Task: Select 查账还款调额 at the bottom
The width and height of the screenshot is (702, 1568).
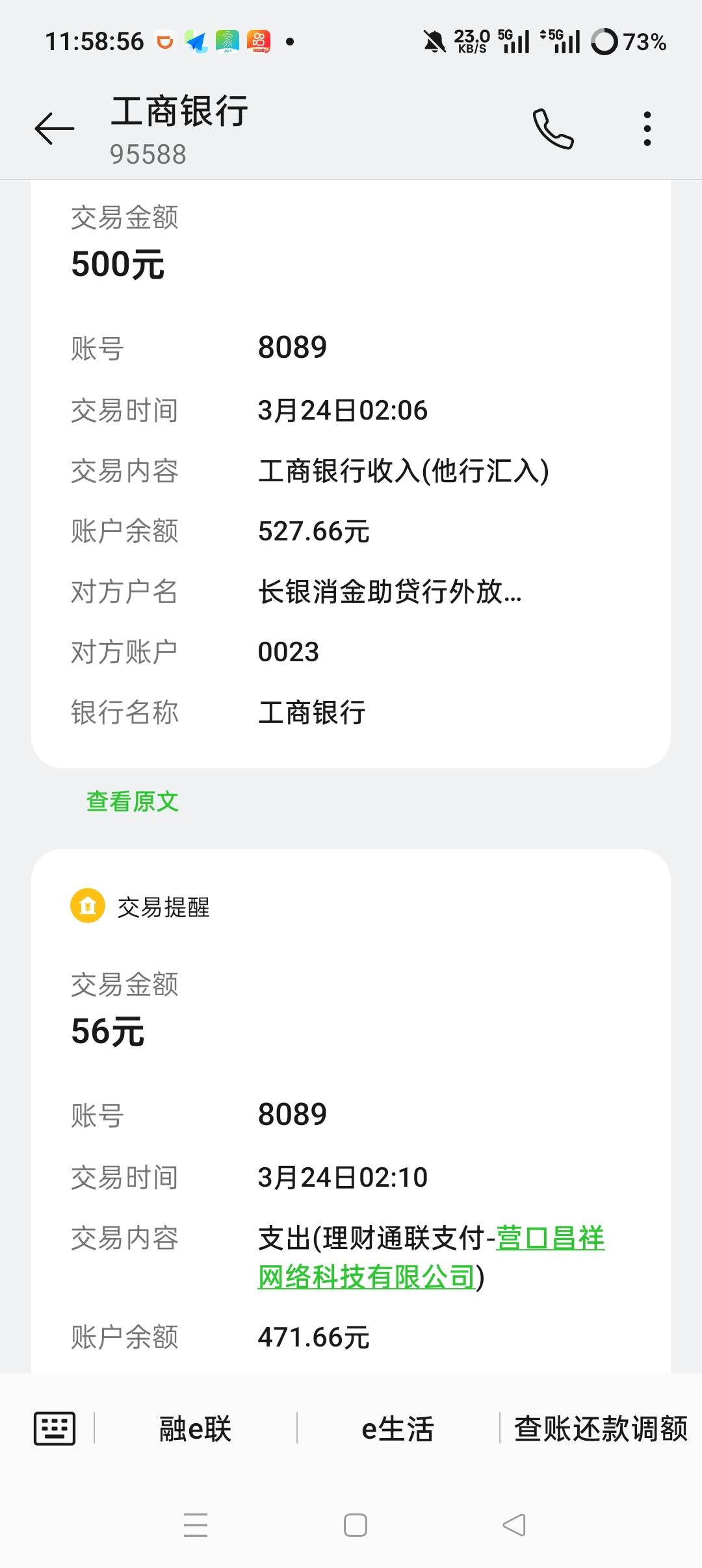Action: [601, 1429]
